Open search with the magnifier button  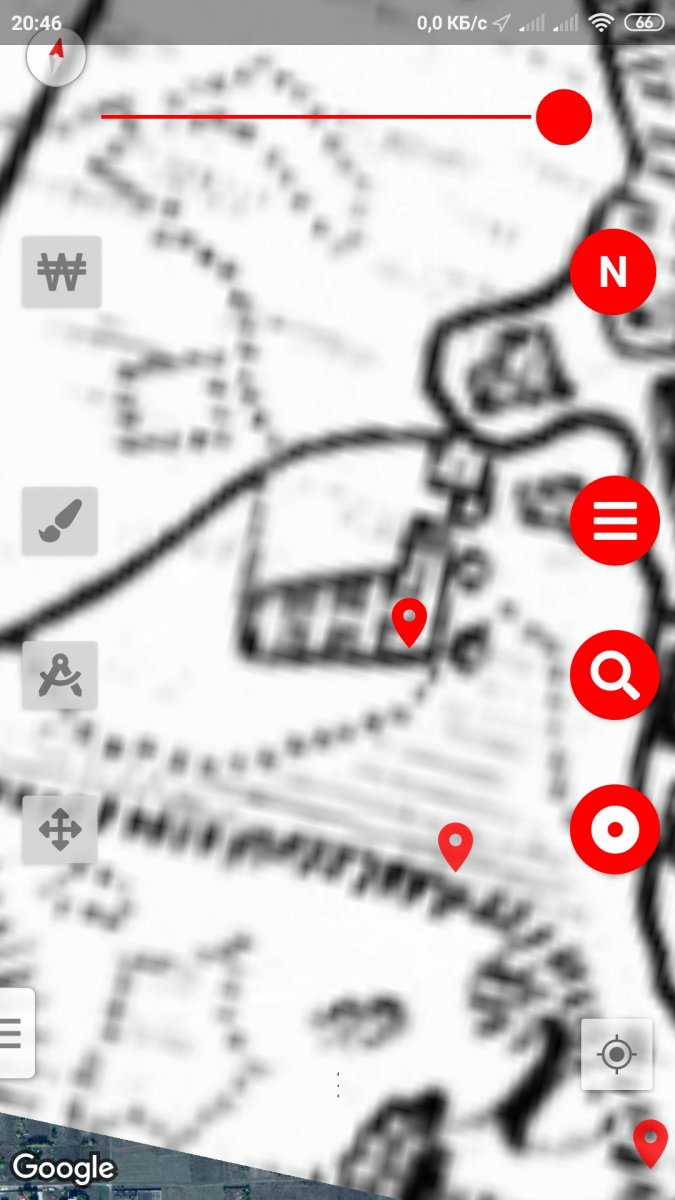click(x=614, y=676)
